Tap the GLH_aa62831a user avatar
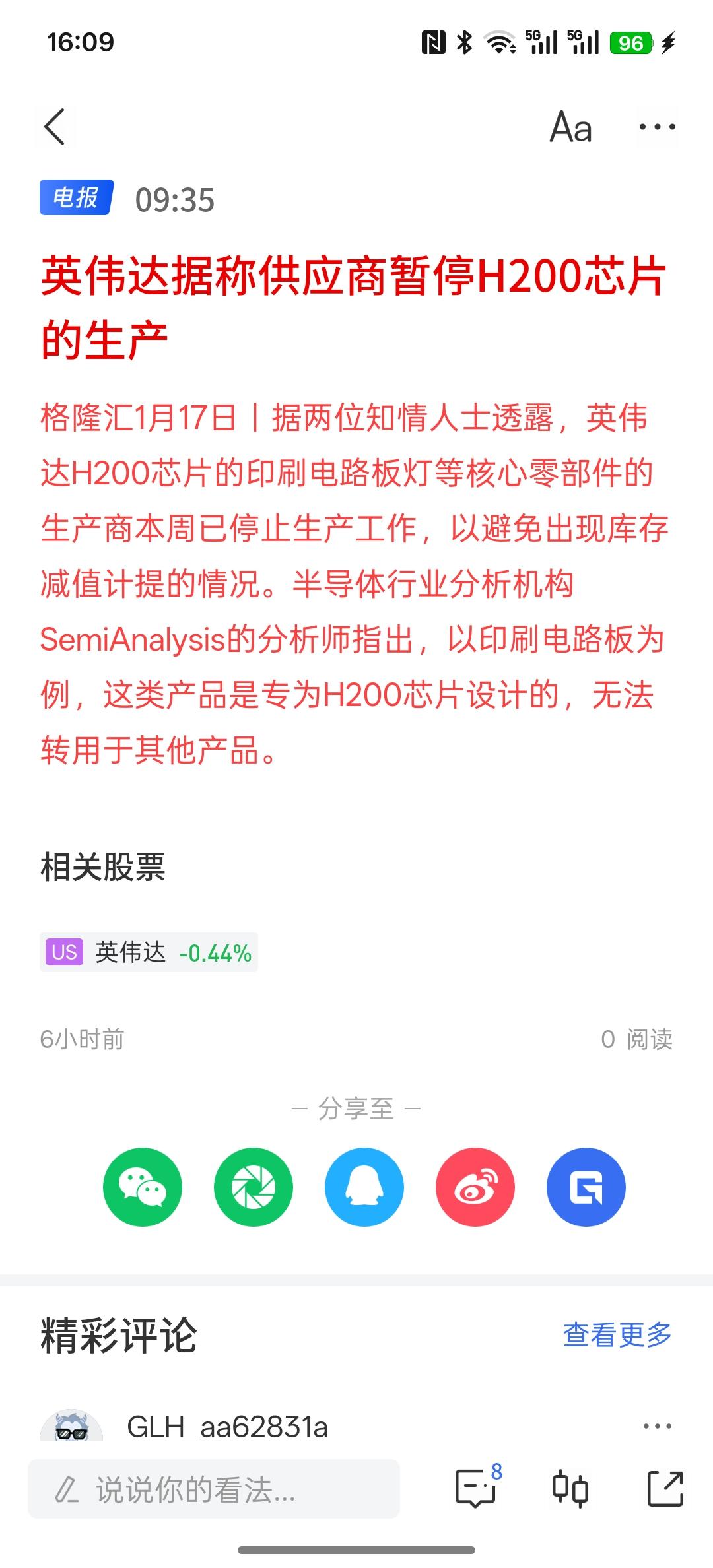The image size is (713, 1568). tap(73, 1424)
